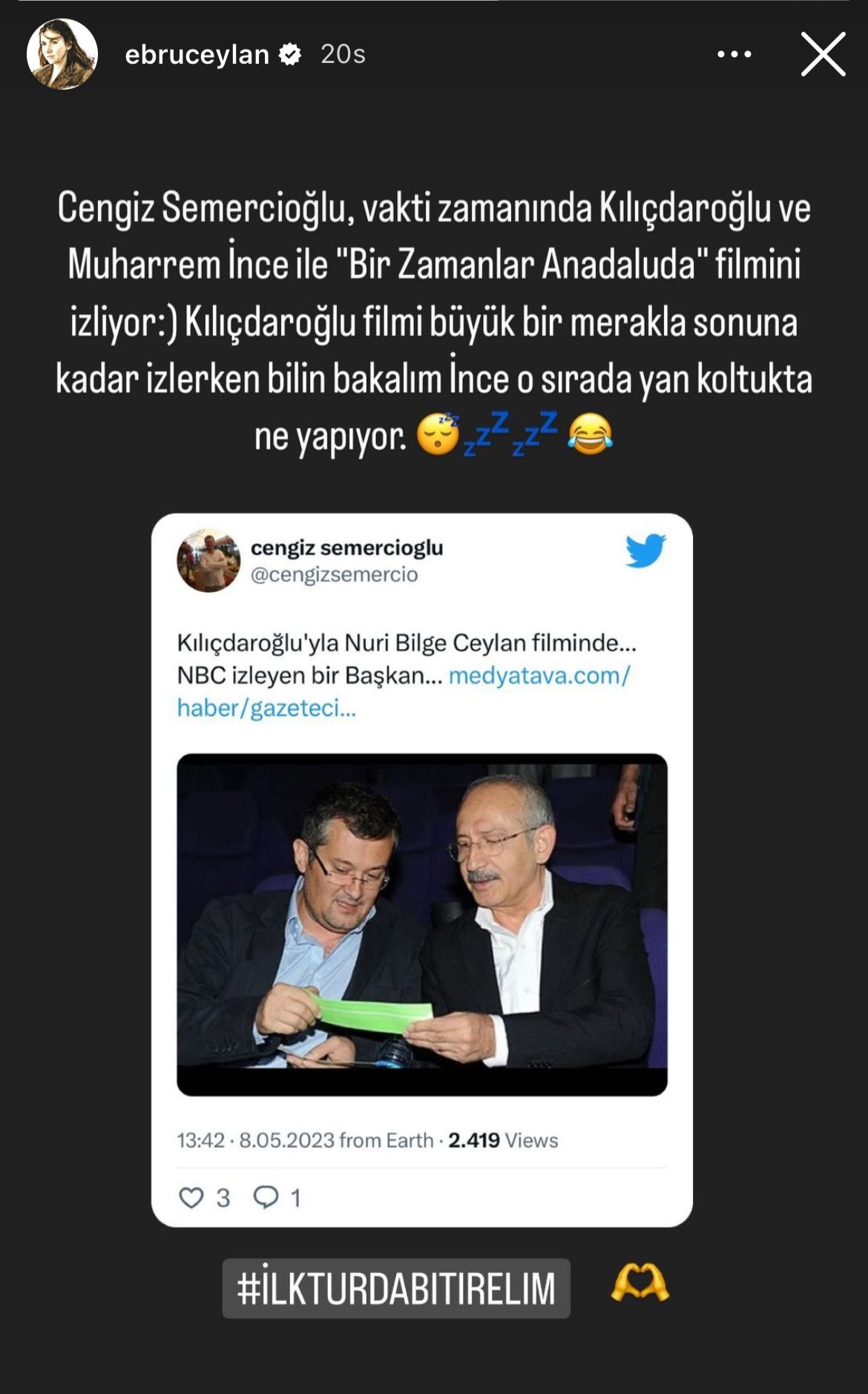Open ebruceylan's profile picture

(x=62, y=54)
